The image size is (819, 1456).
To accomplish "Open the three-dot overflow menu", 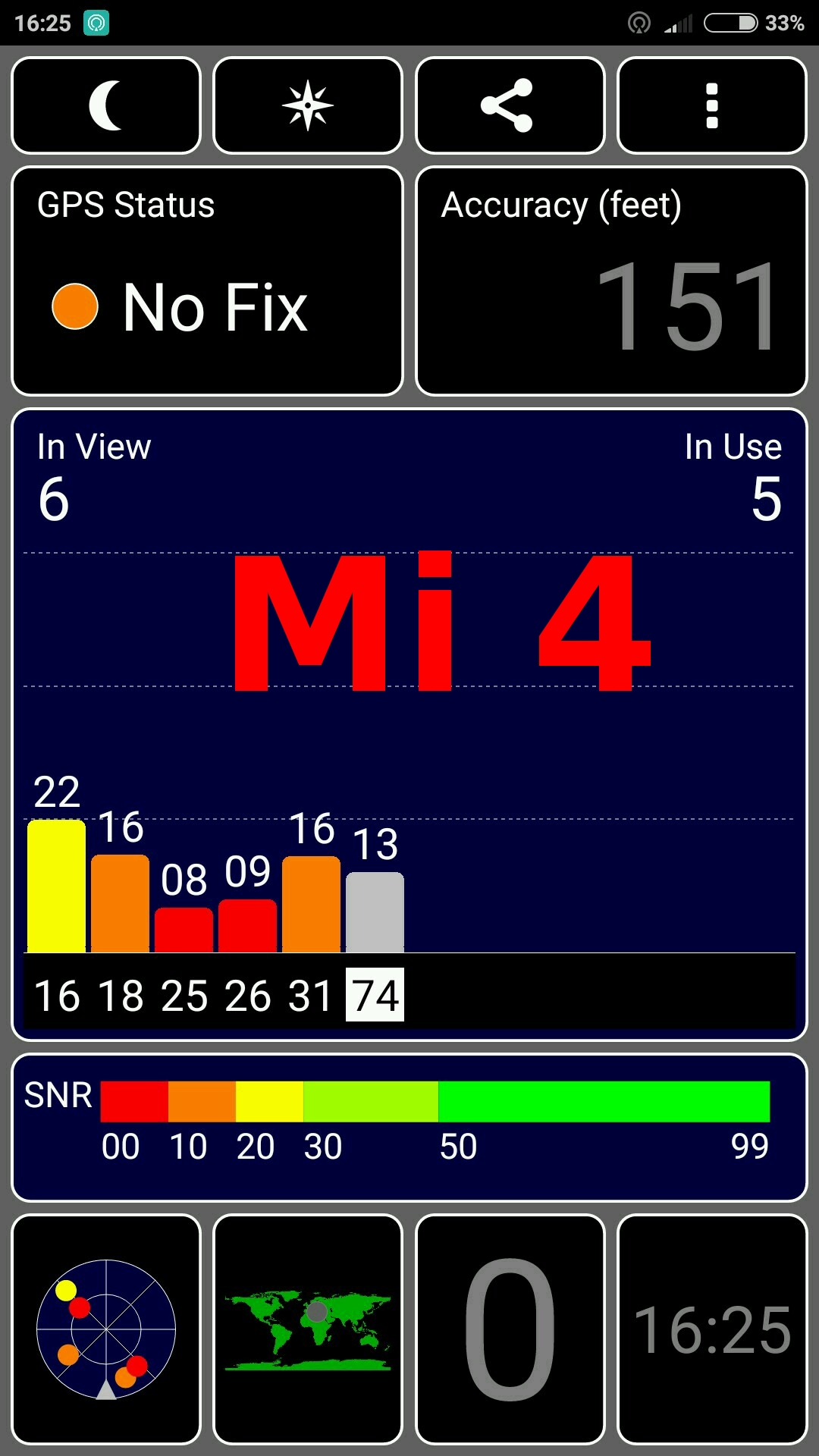I will pos(711,105).
